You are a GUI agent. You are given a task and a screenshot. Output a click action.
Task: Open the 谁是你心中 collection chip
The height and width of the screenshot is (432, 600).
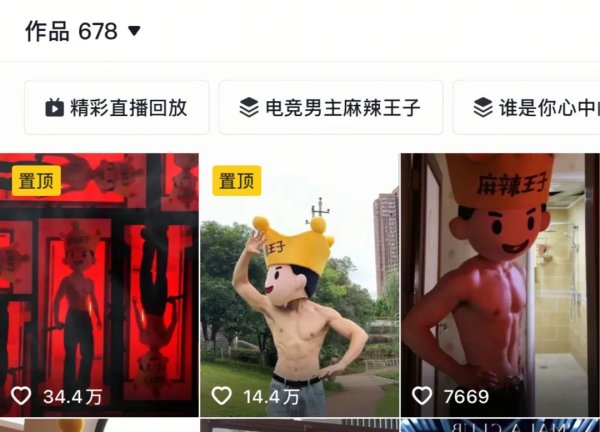point(528,108)
